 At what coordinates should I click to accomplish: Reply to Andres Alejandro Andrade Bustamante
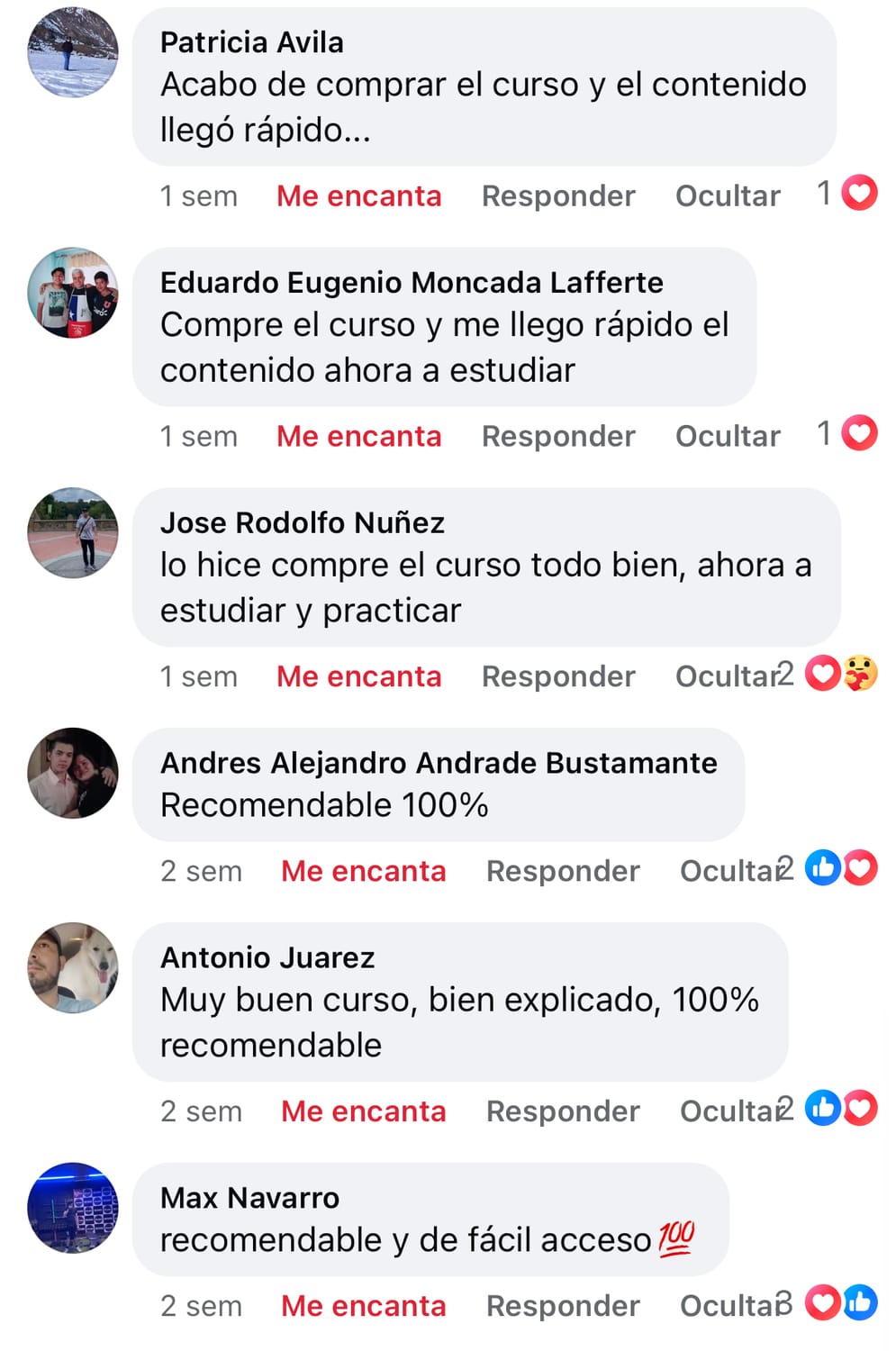tap(563, 871)
